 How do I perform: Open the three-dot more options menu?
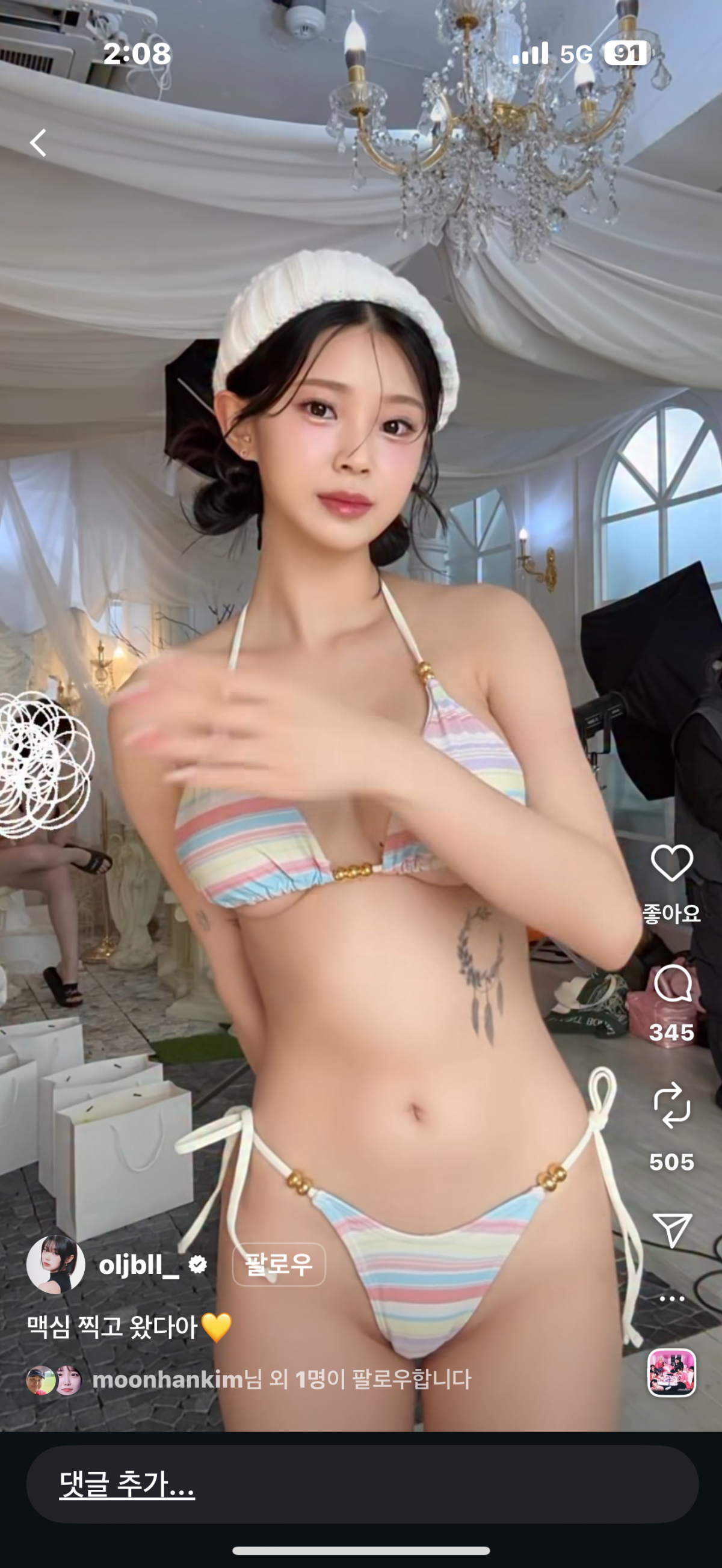671,1298
